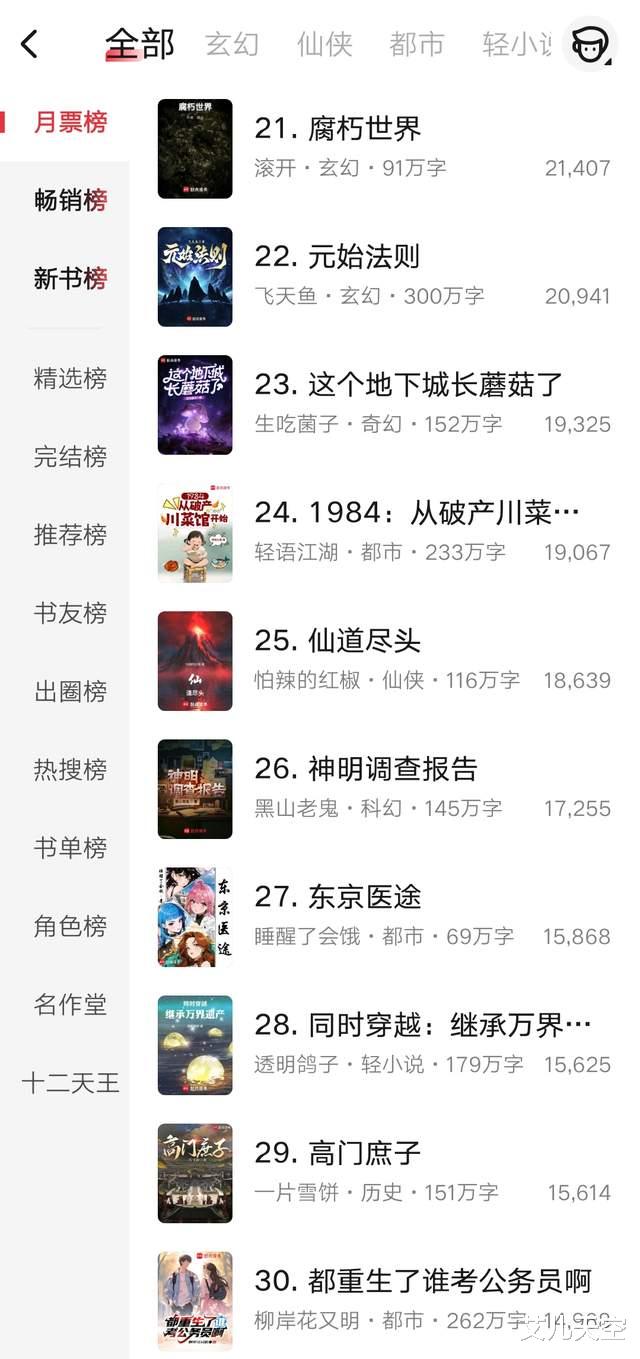Select the 新书榜 ranking list
This screenshot has width=640, height=1359.
tap(70, 279)
